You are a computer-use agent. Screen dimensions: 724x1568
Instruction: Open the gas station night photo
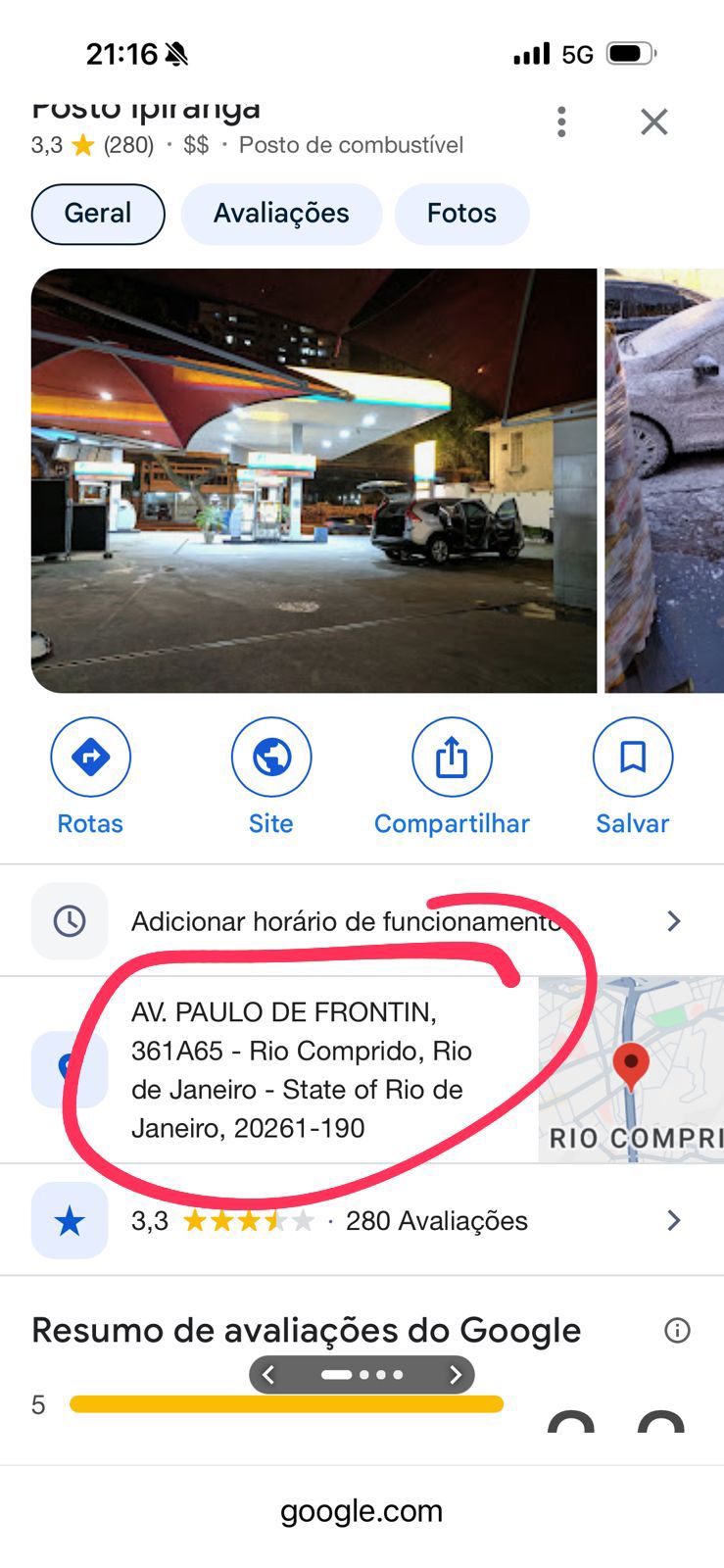pos(314,480)
